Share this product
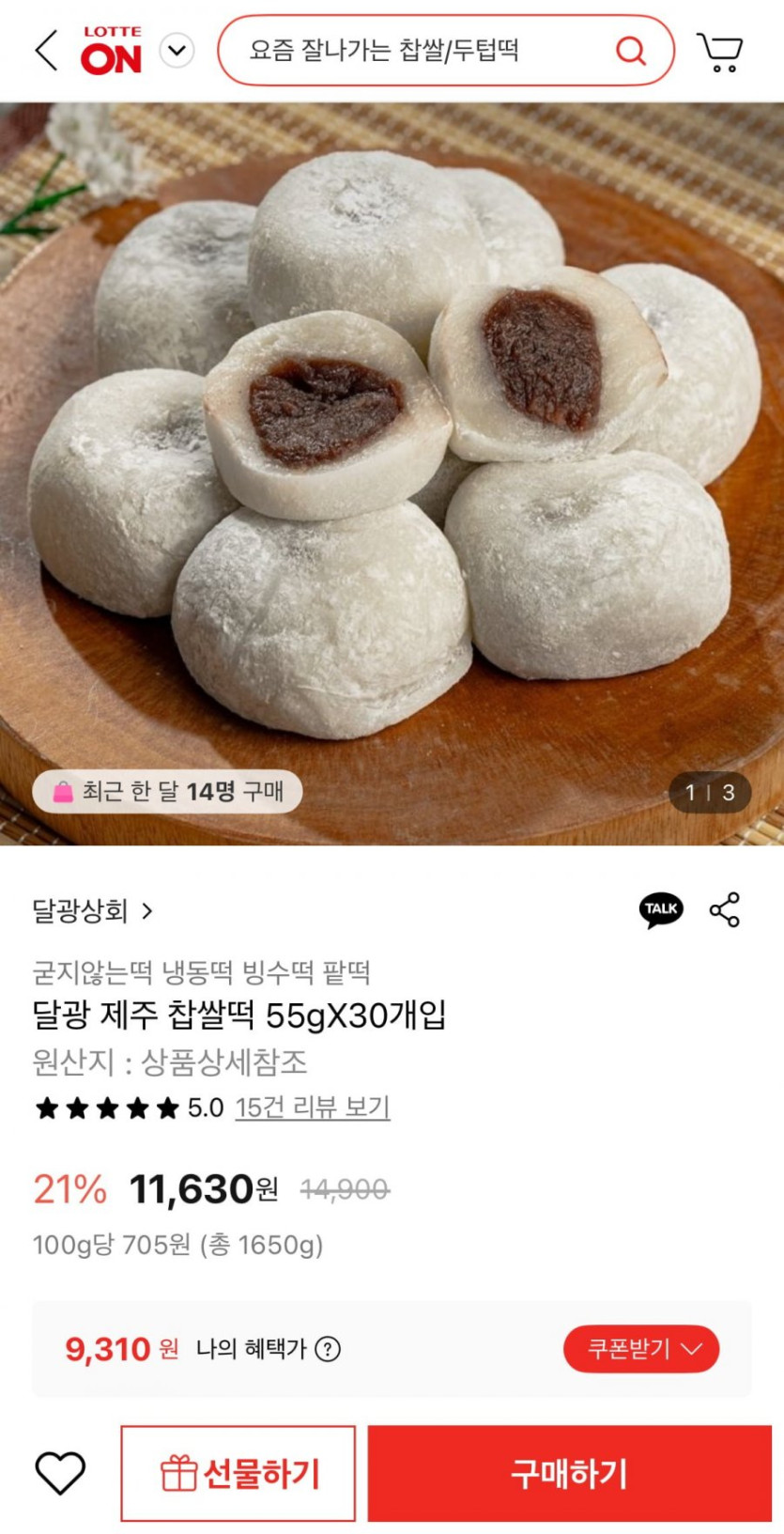 (x=725, y=909)
